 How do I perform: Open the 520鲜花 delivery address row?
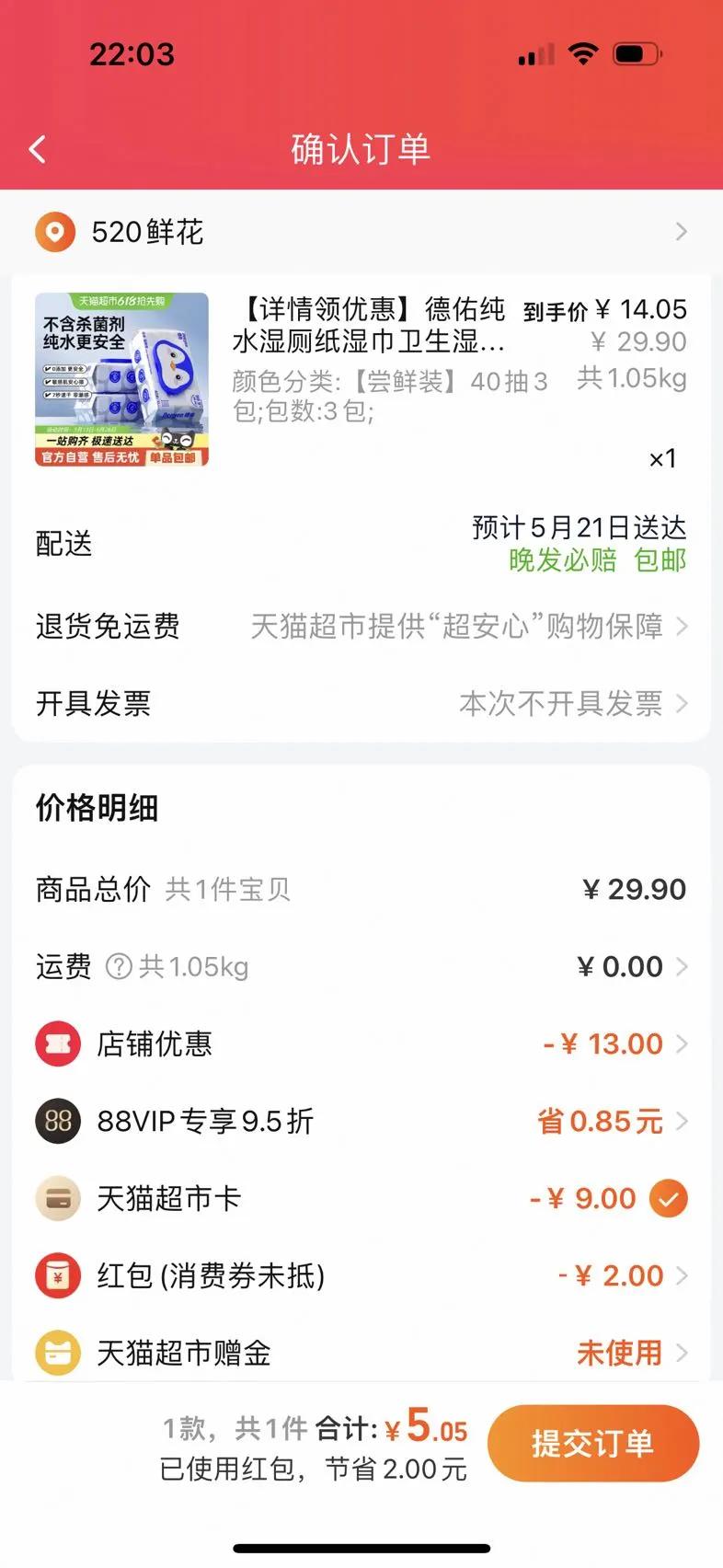coord(361,232)
